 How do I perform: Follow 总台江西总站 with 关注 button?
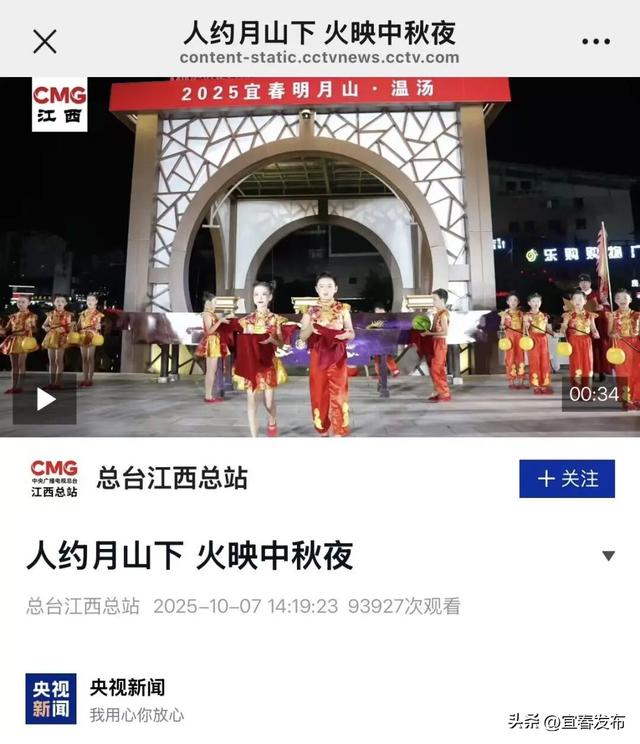tap(567, 479)
